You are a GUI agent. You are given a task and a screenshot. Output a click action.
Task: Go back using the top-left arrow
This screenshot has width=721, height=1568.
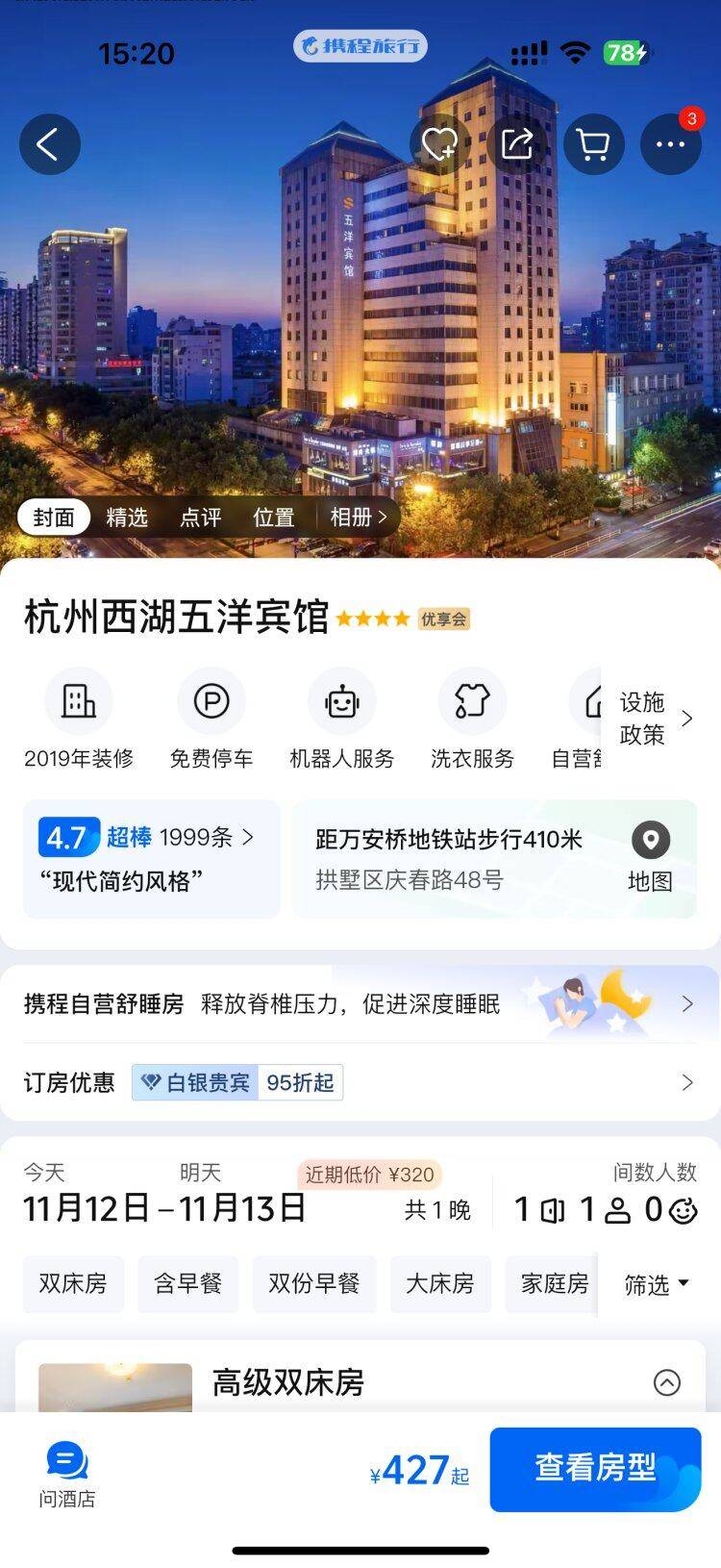[49, 144]
